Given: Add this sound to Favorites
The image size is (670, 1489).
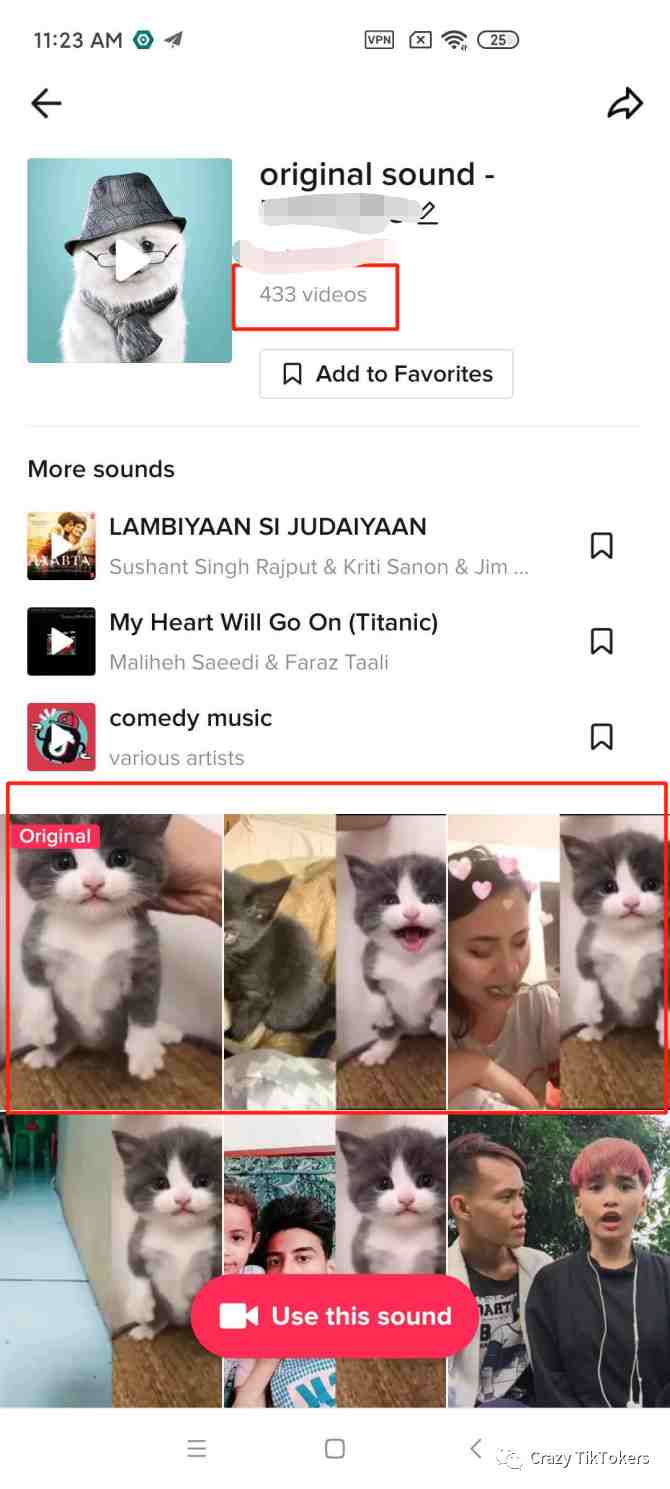Looking at the screenshot, I should (386, 374).
